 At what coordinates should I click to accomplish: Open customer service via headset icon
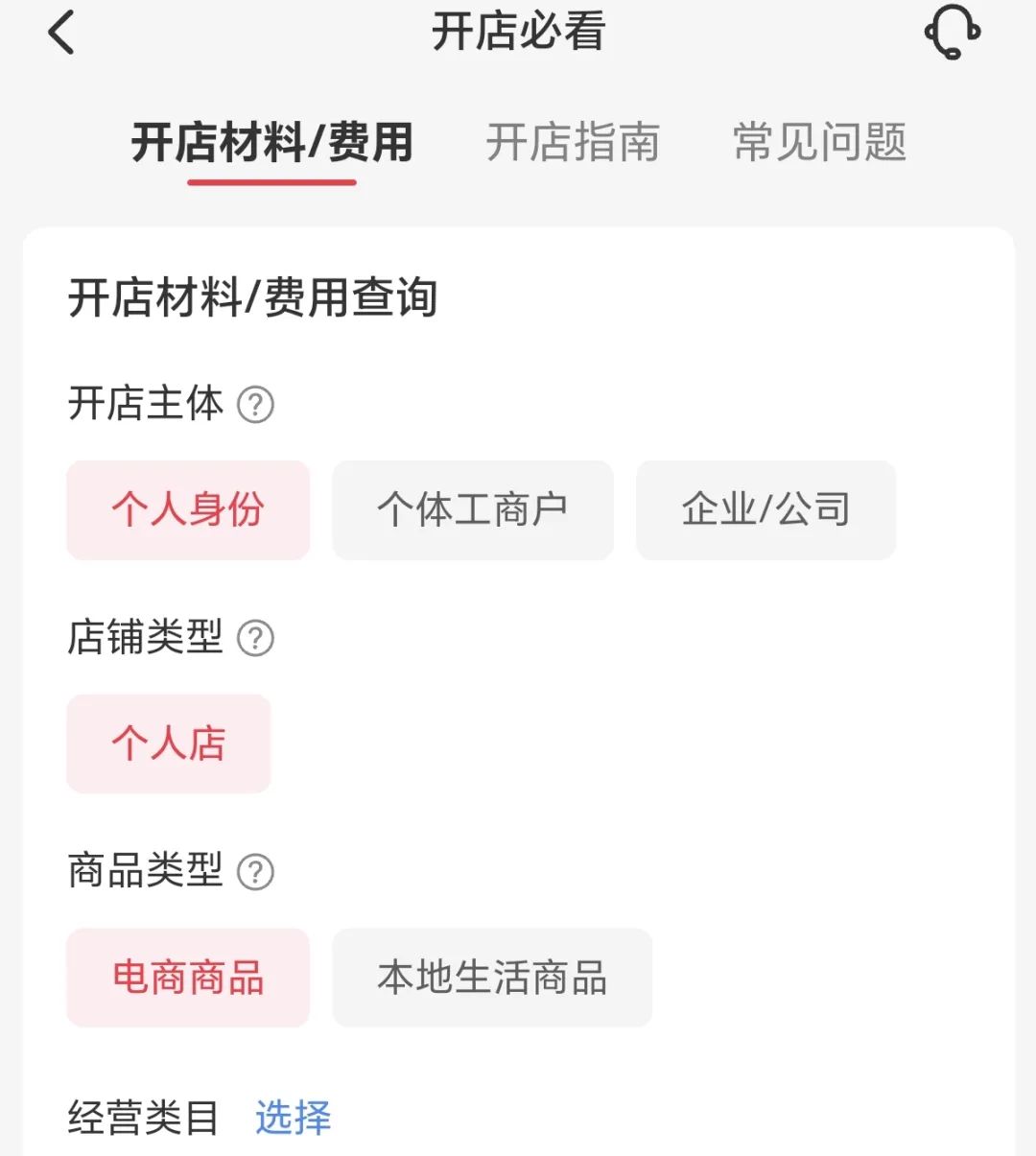coord(954,32)
